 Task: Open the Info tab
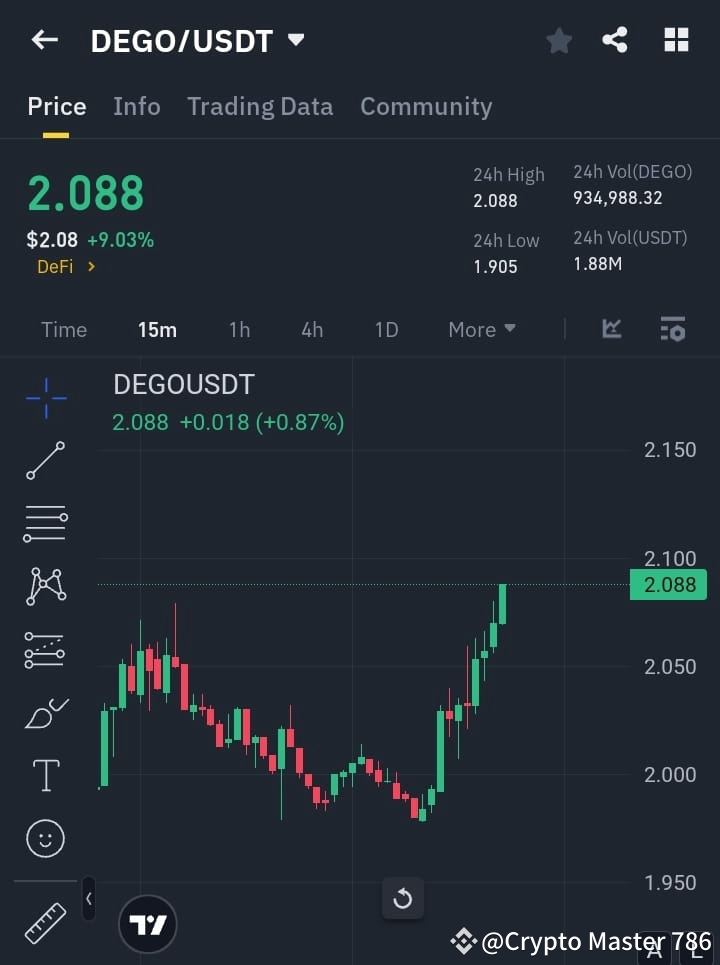tap(136, 106)
